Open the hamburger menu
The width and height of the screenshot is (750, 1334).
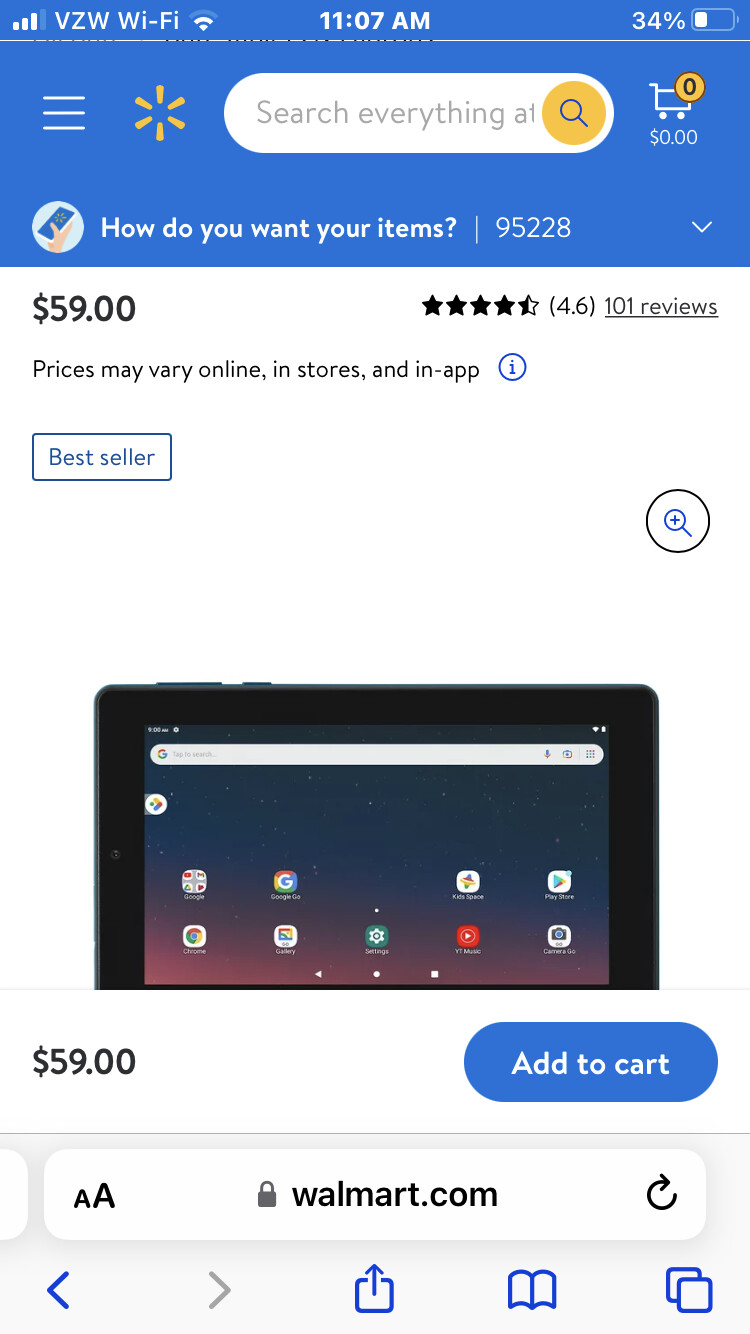click(x=64, y=113)
